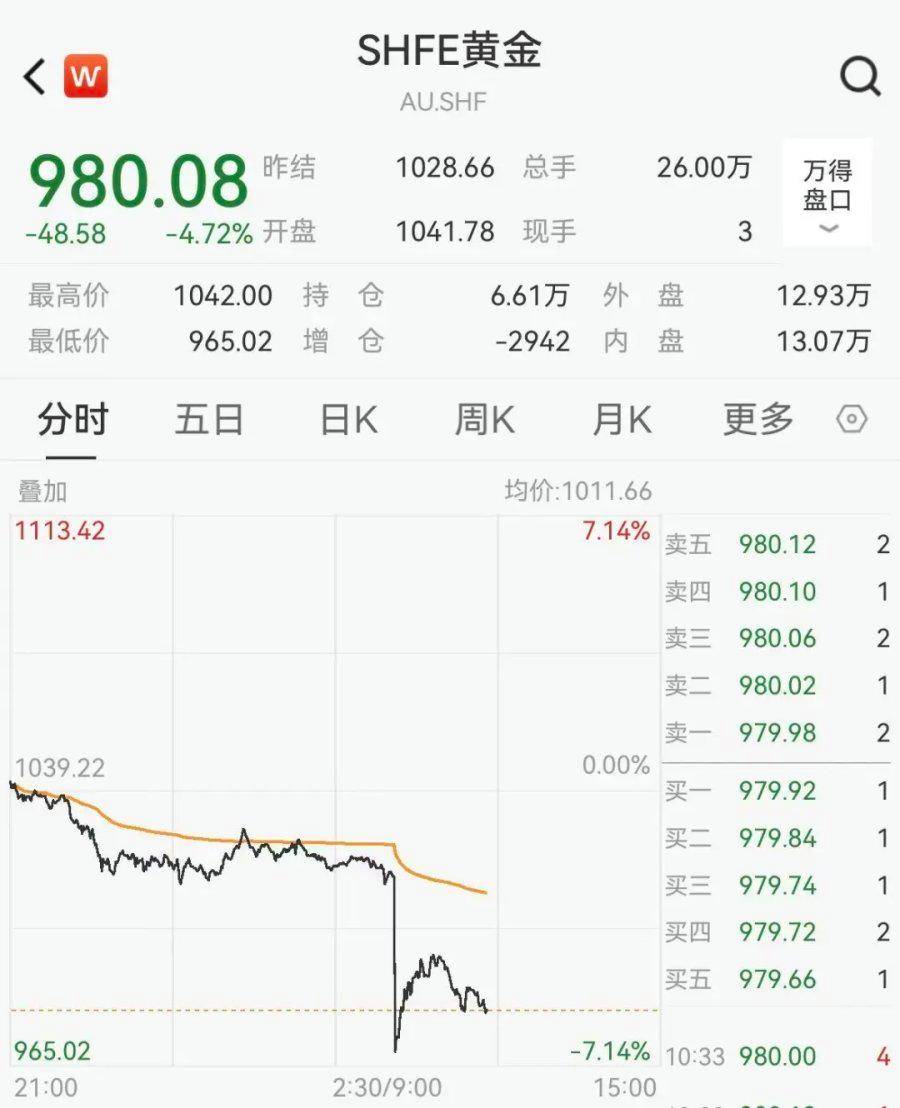Screen dimensions: 900x1108
Task: Tap the 均价 1011.66 average price label
Action: click(577, 491)
